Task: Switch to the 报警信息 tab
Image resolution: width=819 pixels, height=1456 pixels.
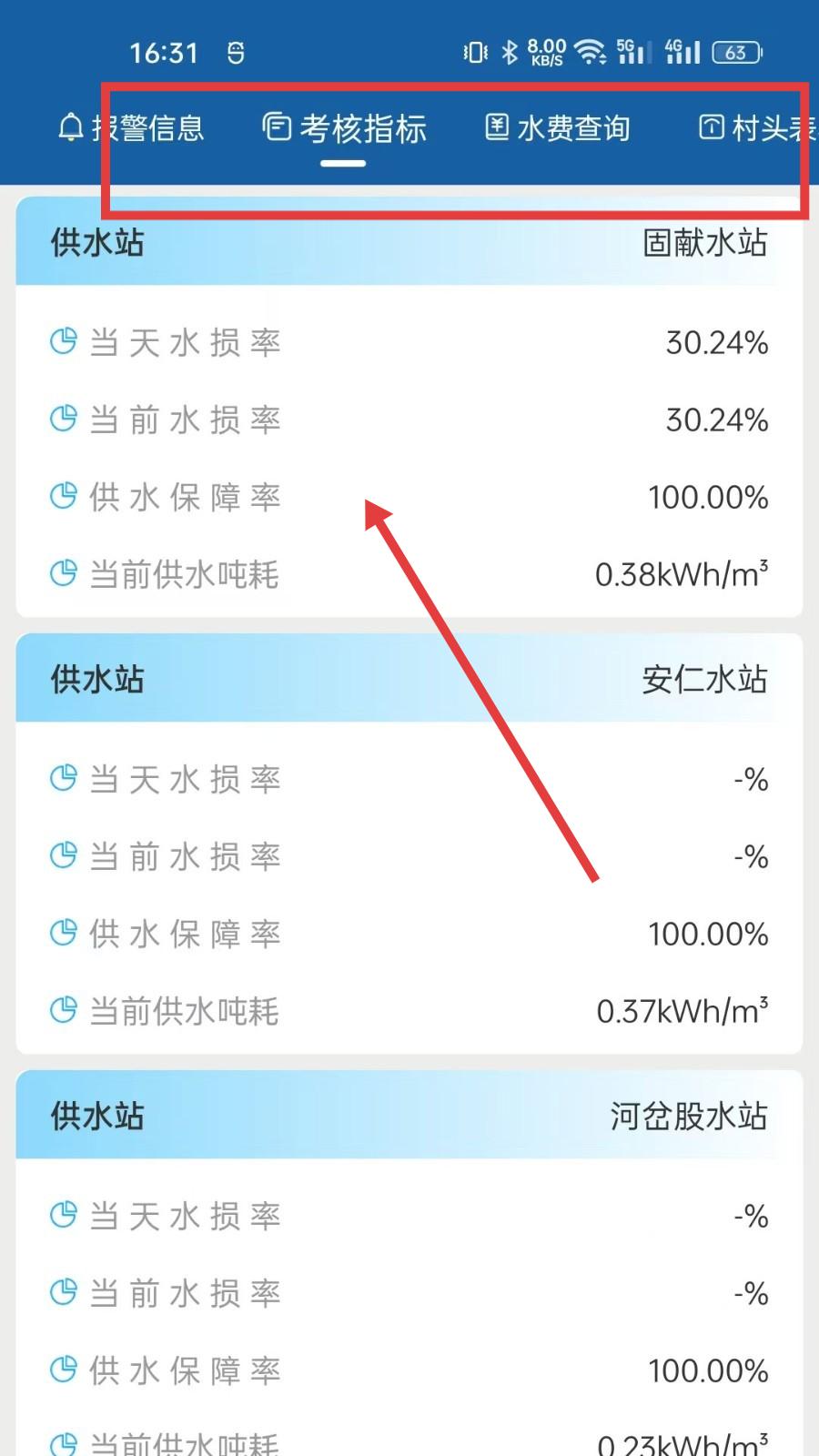Action: 131,127
